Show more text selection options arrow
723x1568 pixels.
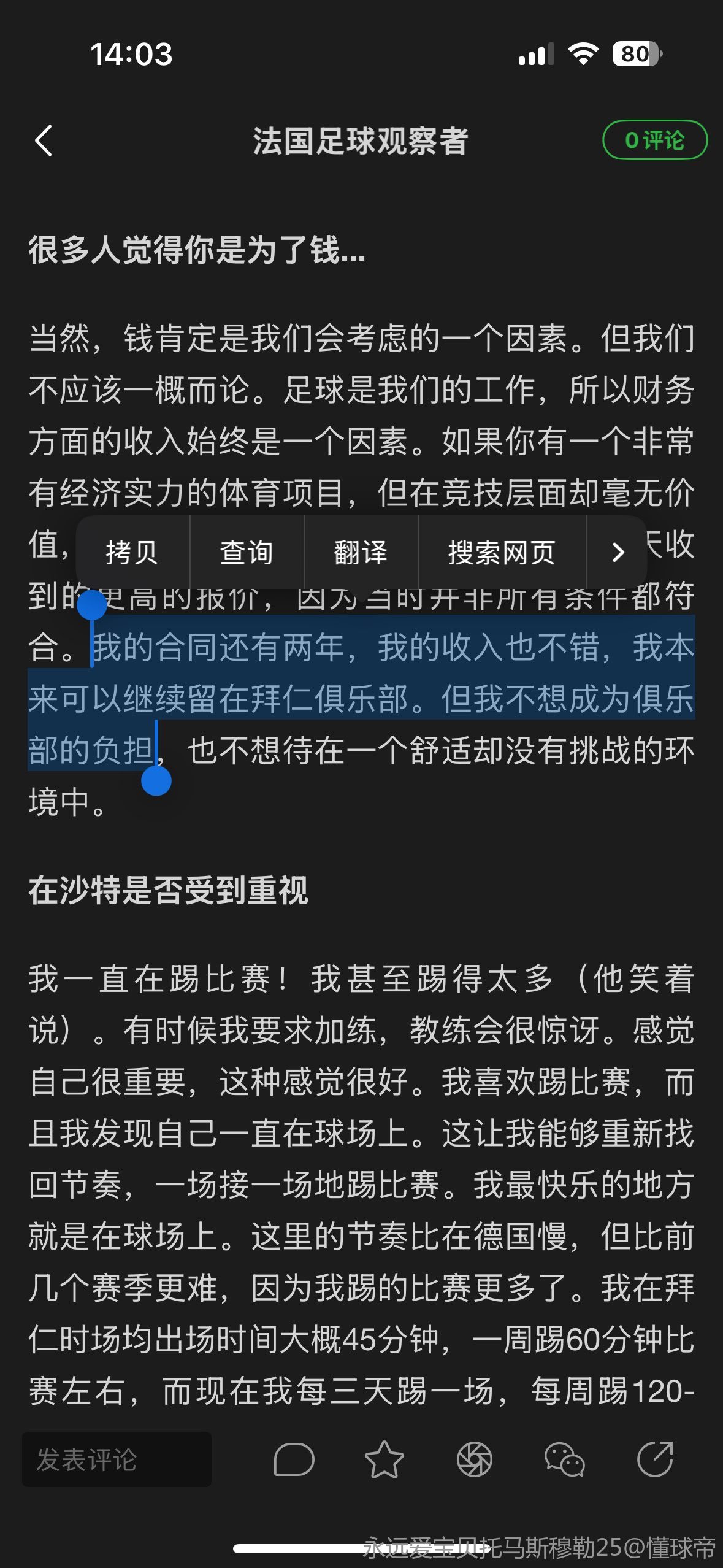tap(618, 552)
